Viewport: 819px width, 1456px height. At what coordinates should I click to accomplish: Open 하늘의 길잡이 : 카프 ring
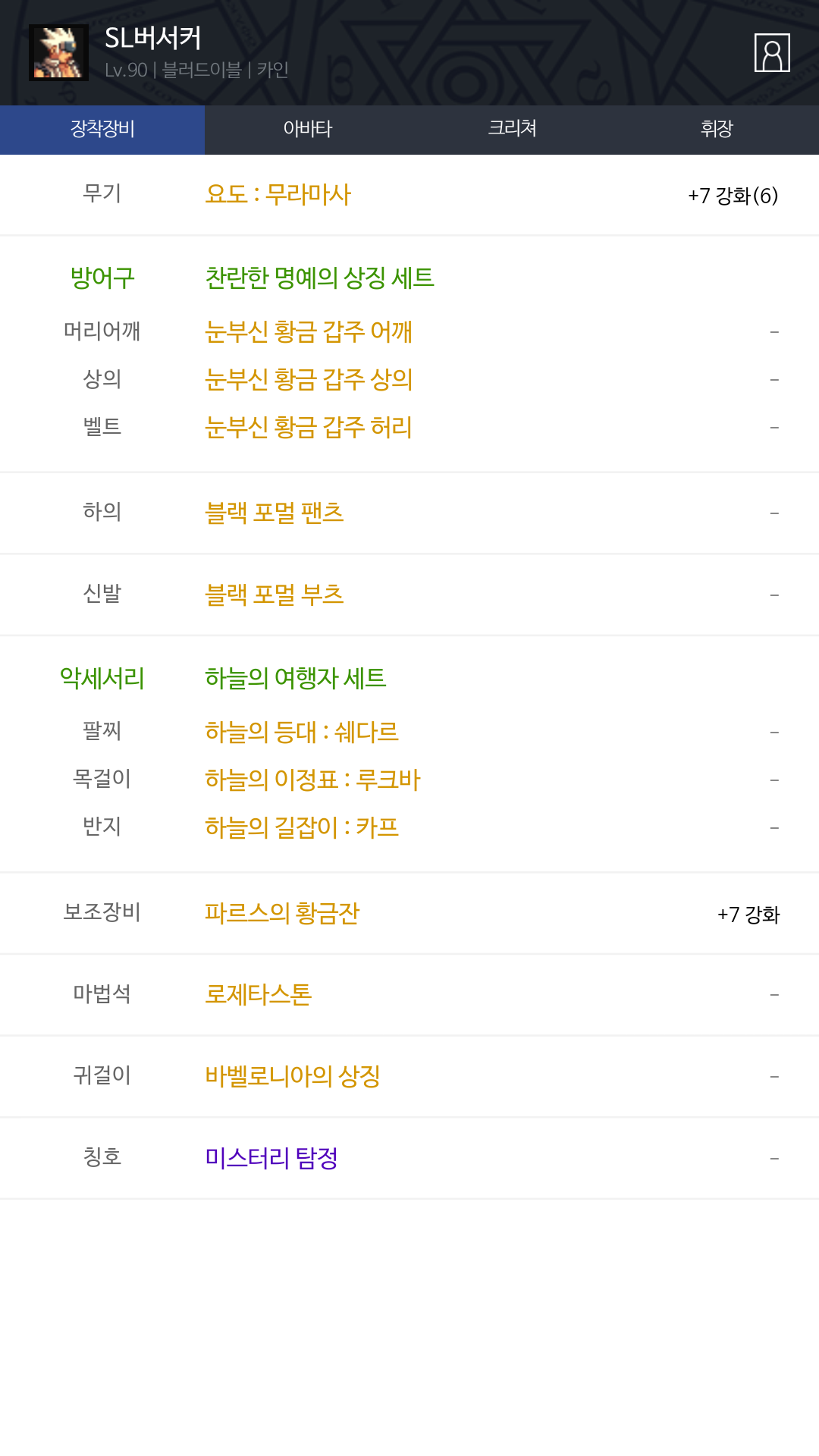(302, 827)
